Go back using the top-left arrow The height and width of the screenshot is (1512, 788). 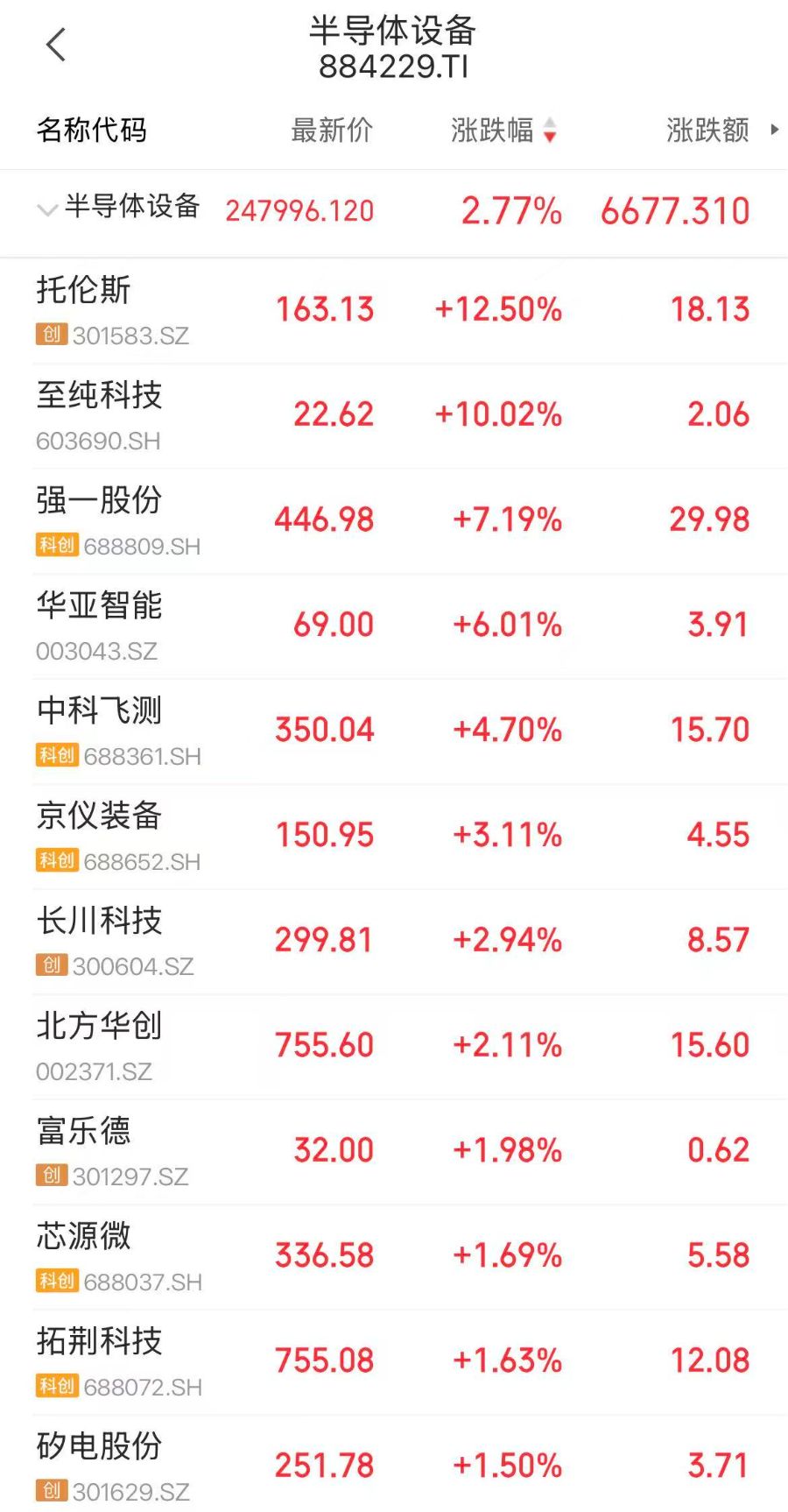coord(56,45)
